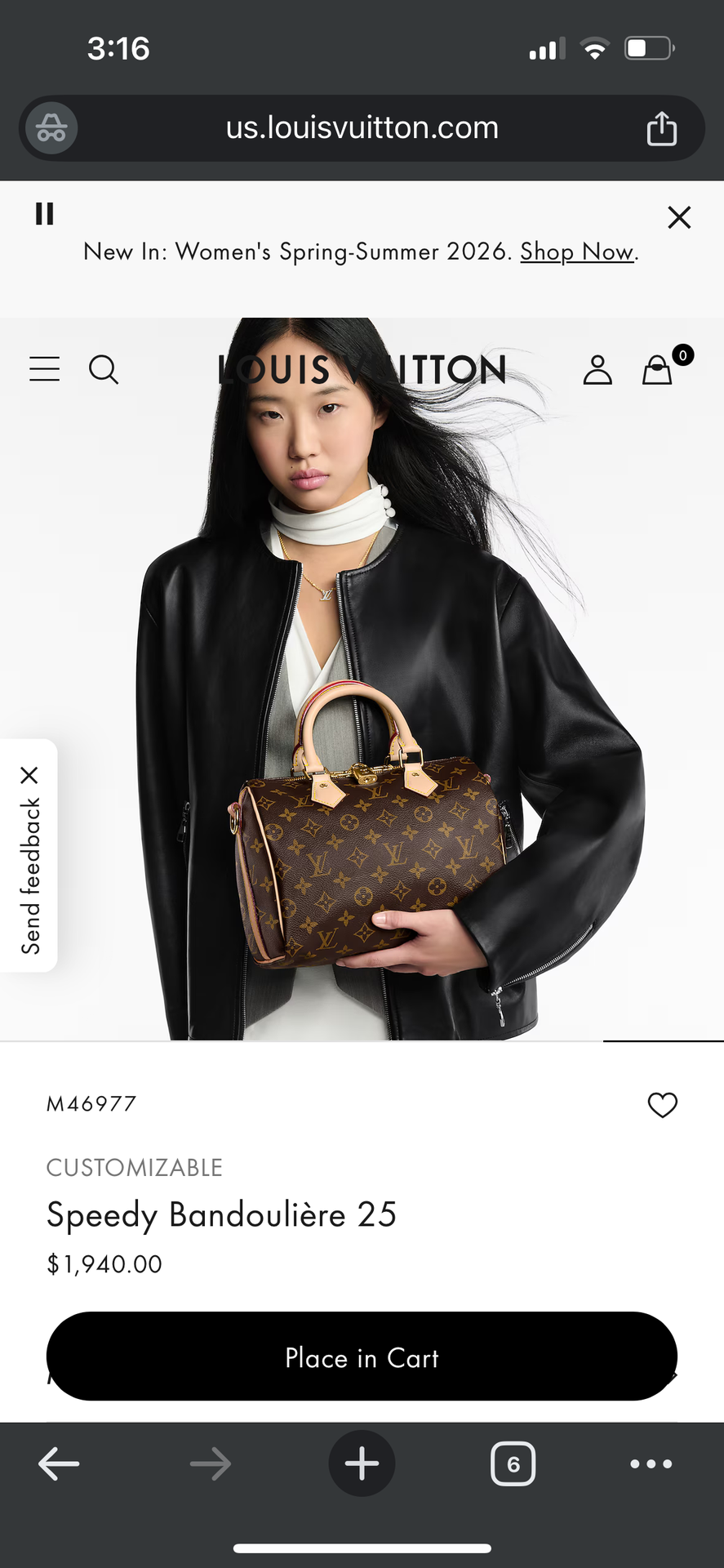Follow the Shop Now link
The width and height of the screenshot is (724, 1568).
(577, 252)
